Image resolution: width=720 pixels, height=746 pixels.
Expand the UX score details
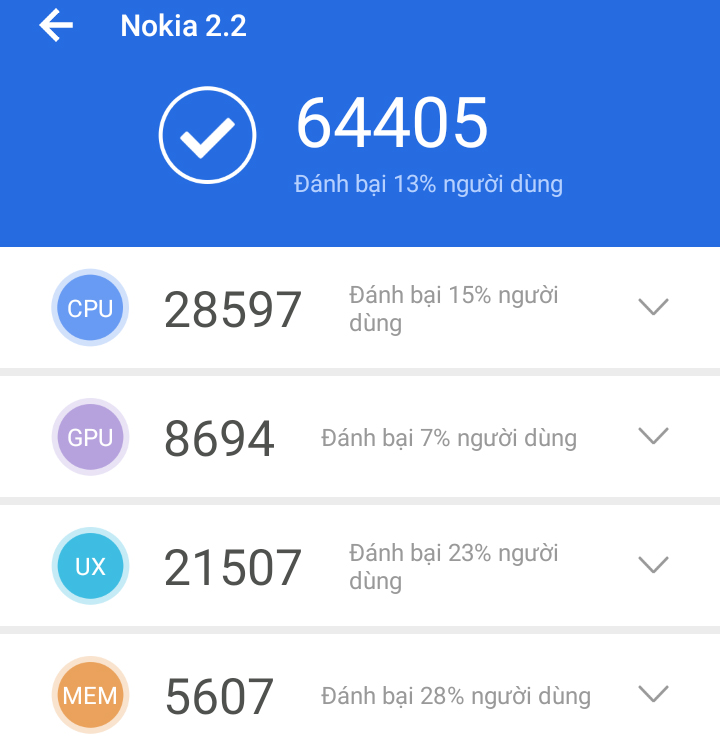tap(653, 566)
